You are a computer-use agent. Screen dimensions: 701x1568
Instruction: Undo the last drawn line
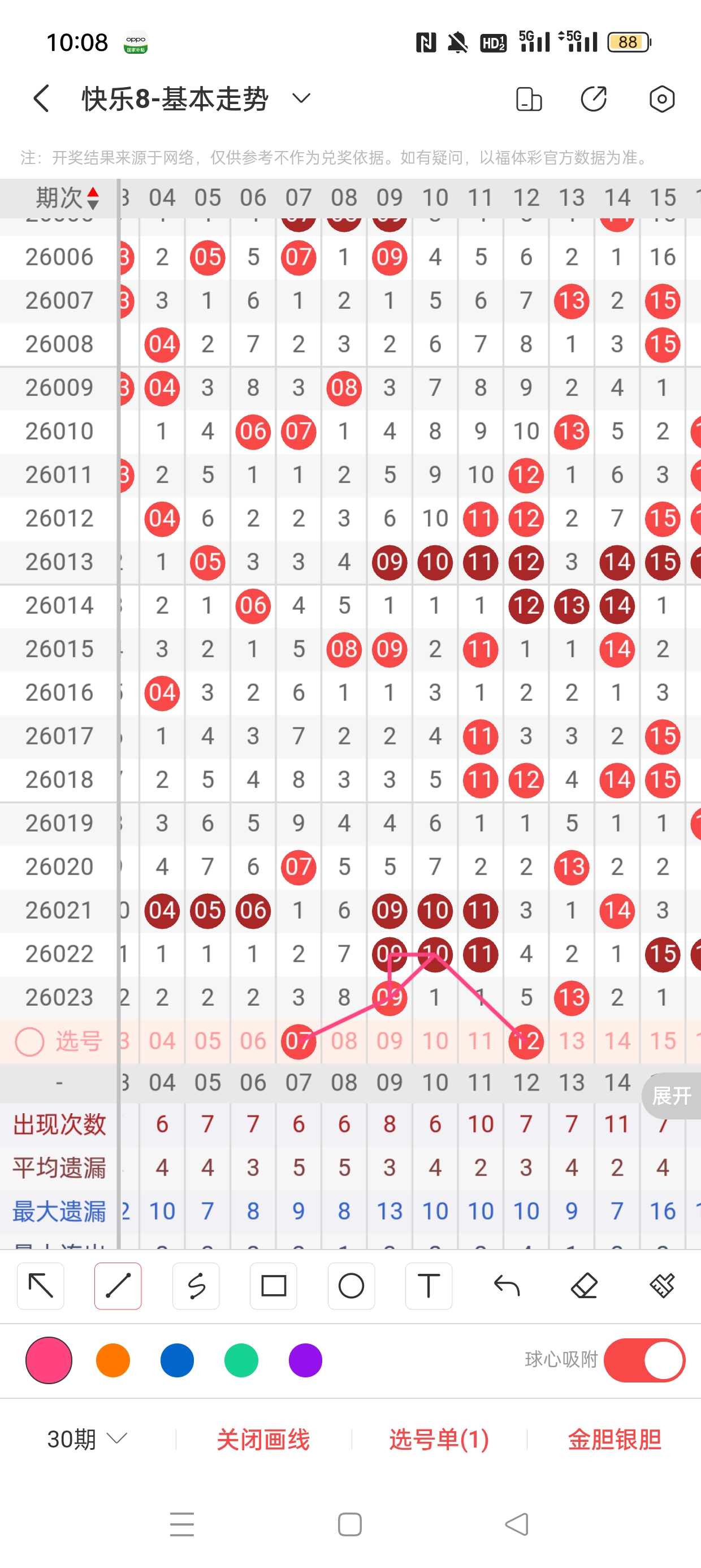507,1286
